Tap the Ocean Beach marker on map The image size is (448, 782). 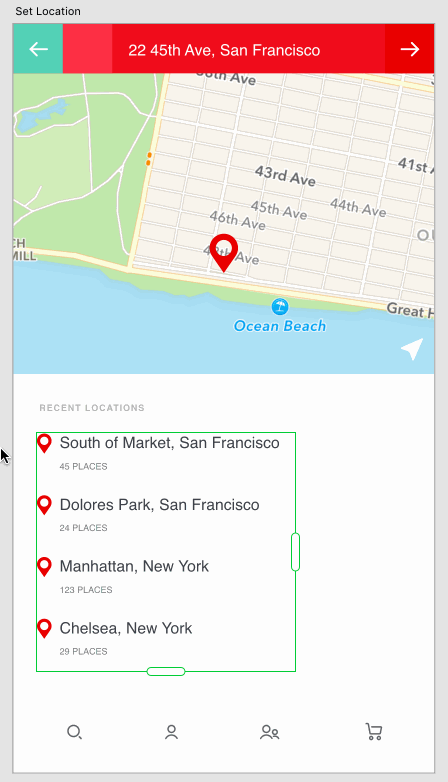(x=280, y=307)
